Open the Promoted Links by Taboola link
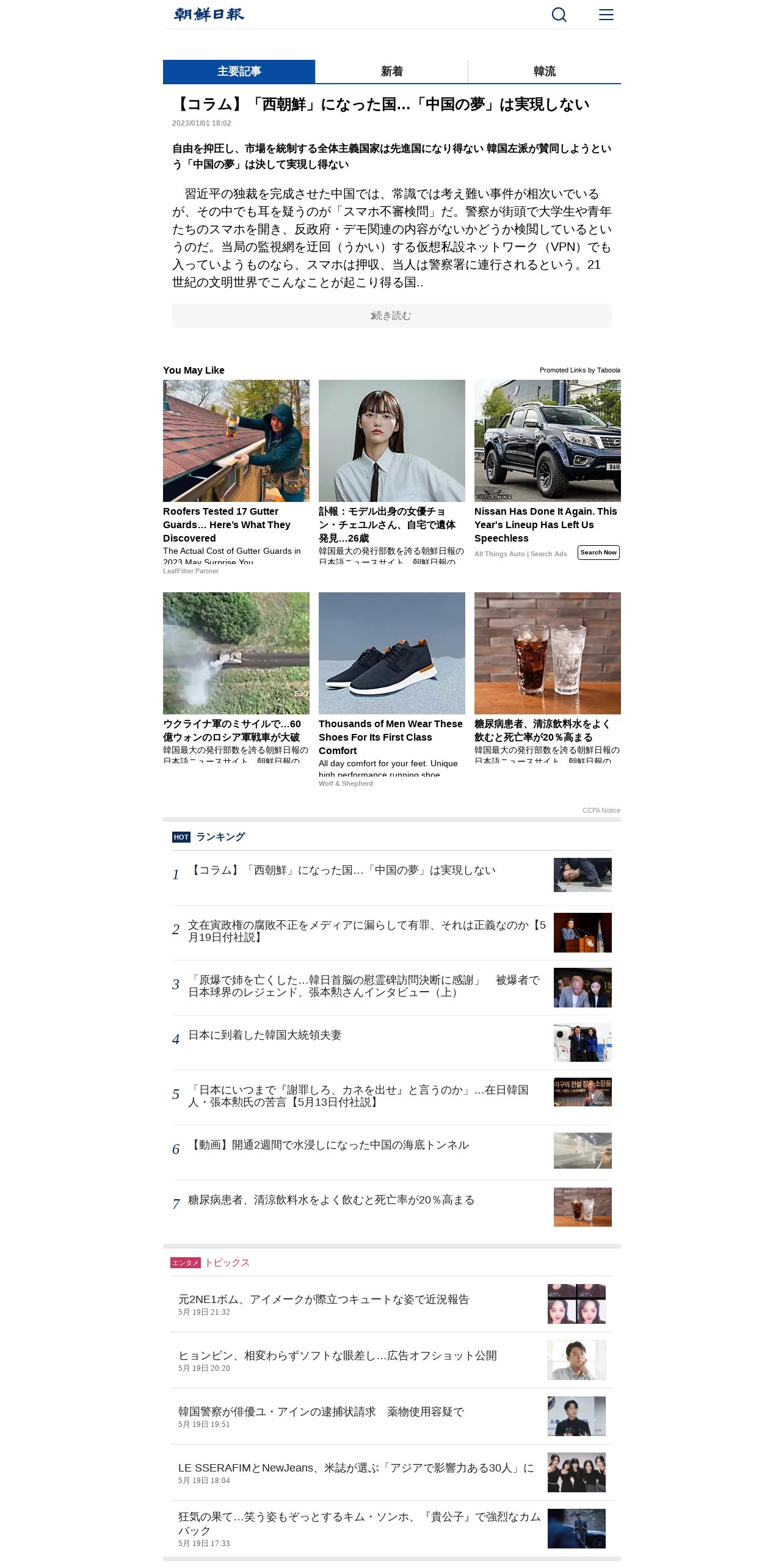This screenshot has height=1568, width=784. coord(579,370)
